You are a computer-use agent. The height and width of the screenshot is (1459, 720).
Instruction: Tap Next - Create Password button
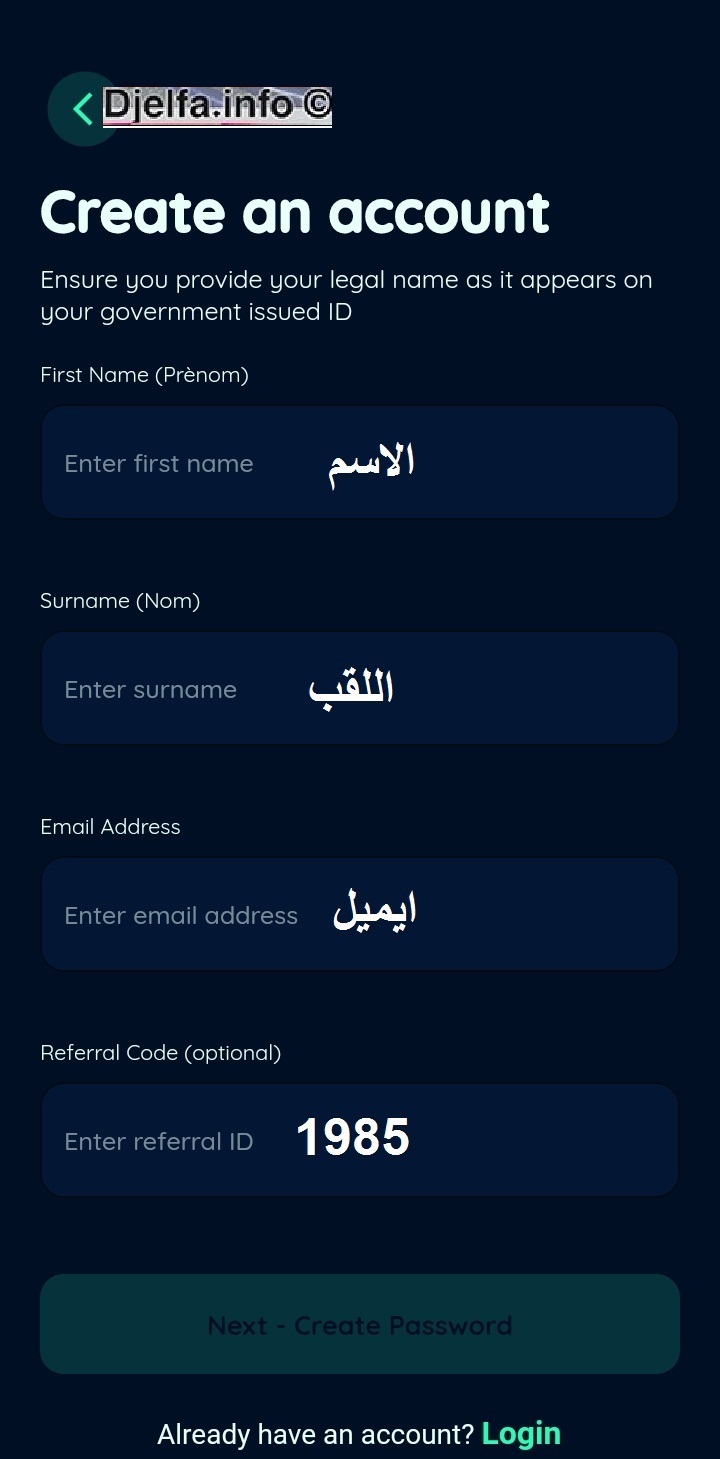point(360,1324)
